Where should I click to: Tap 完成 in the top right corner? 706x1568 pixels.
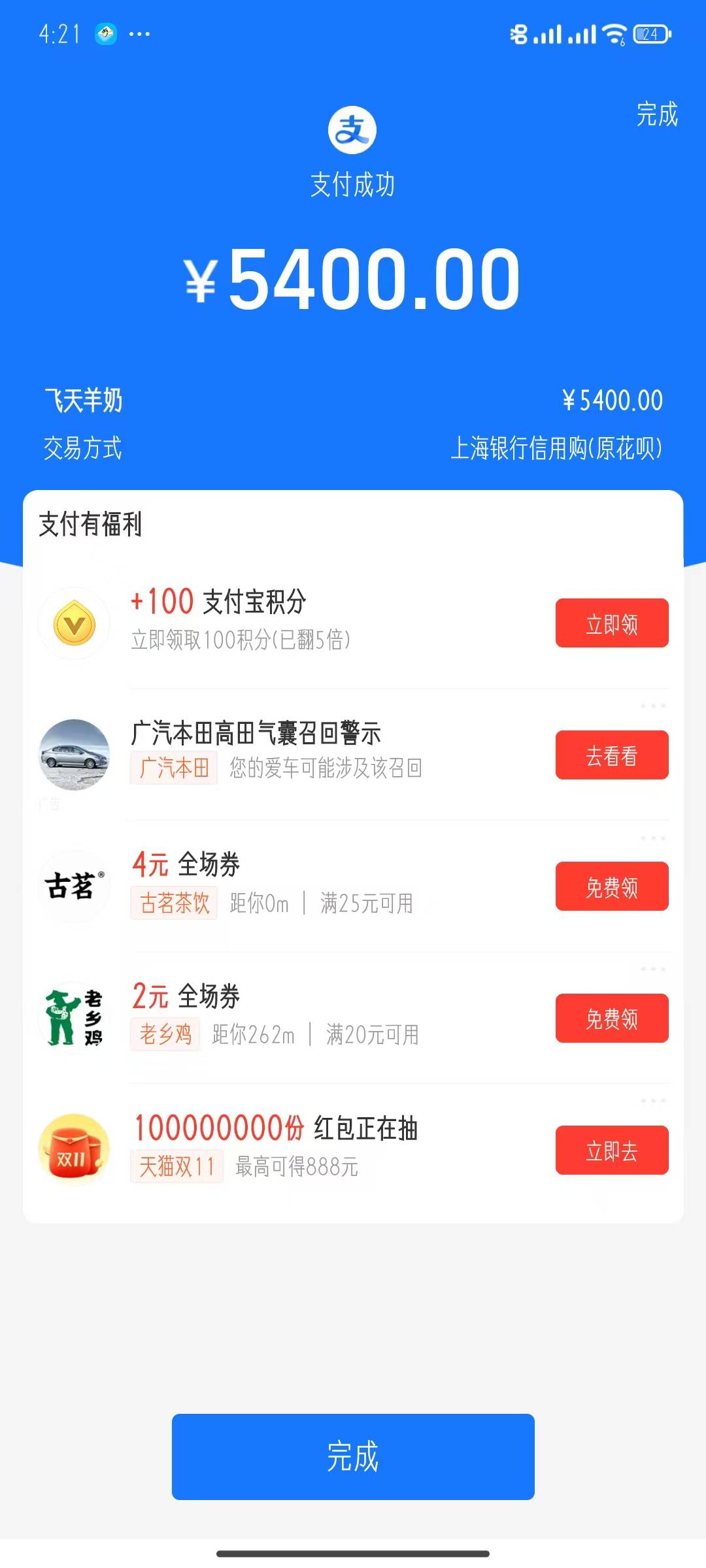pos(657,114)
